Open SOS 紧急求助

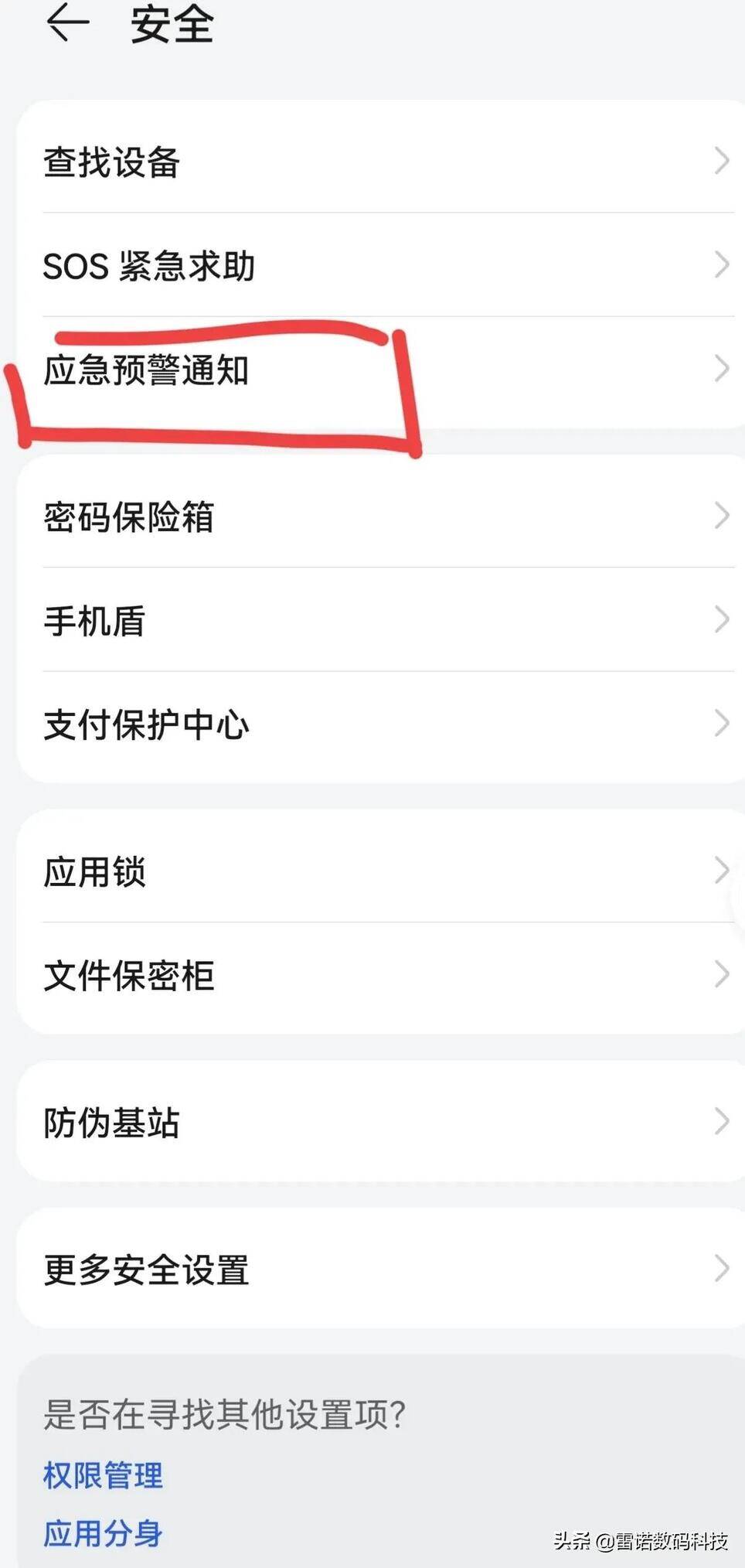coord(380,264)
